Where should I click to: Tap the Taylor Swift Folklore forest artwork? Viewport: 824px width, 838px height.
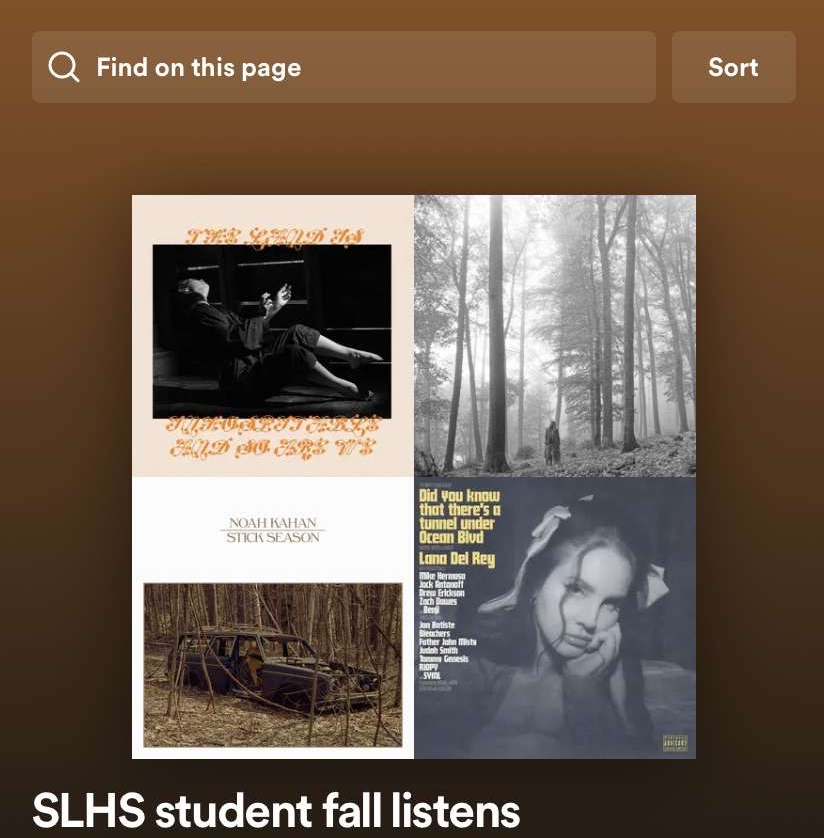click(554, 335)
